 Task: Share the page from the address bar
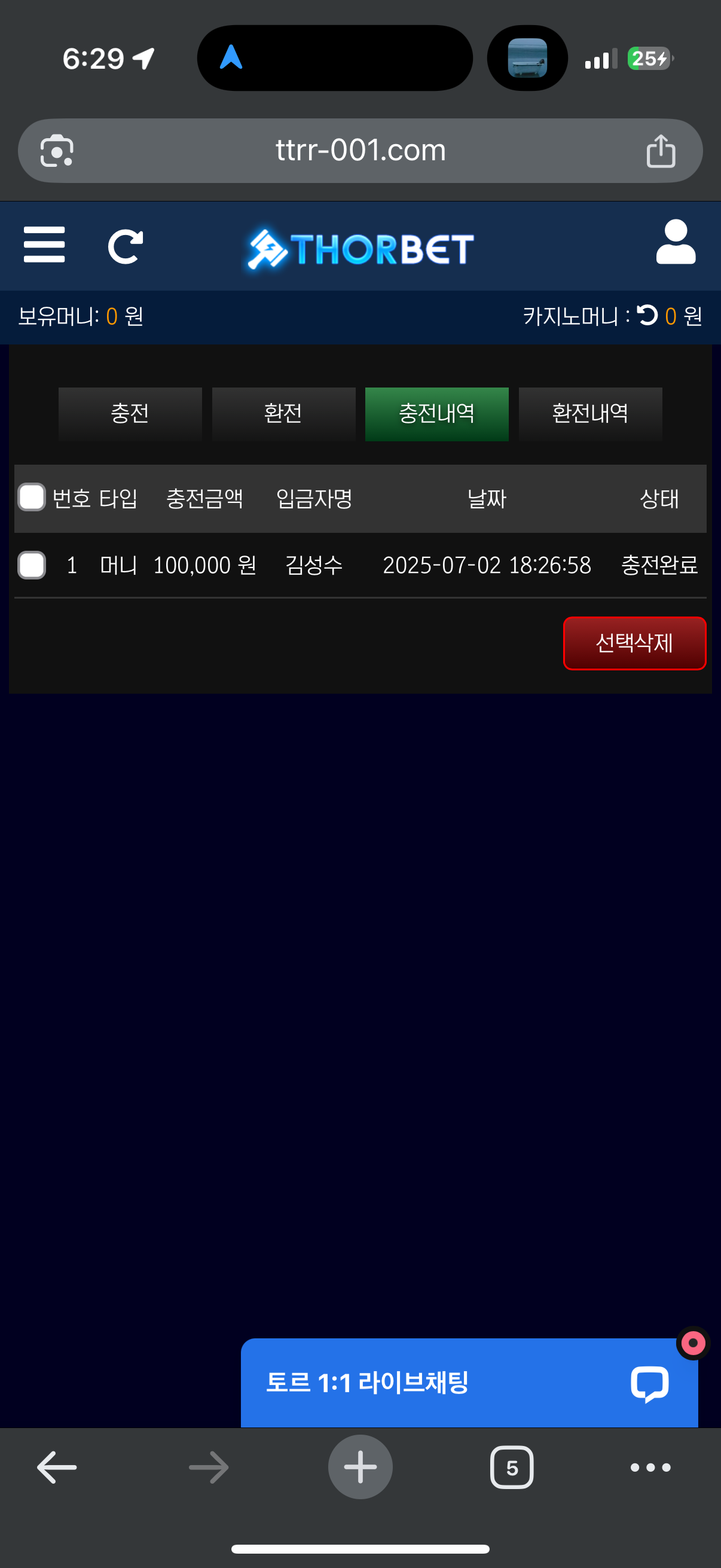coord(661,151)
